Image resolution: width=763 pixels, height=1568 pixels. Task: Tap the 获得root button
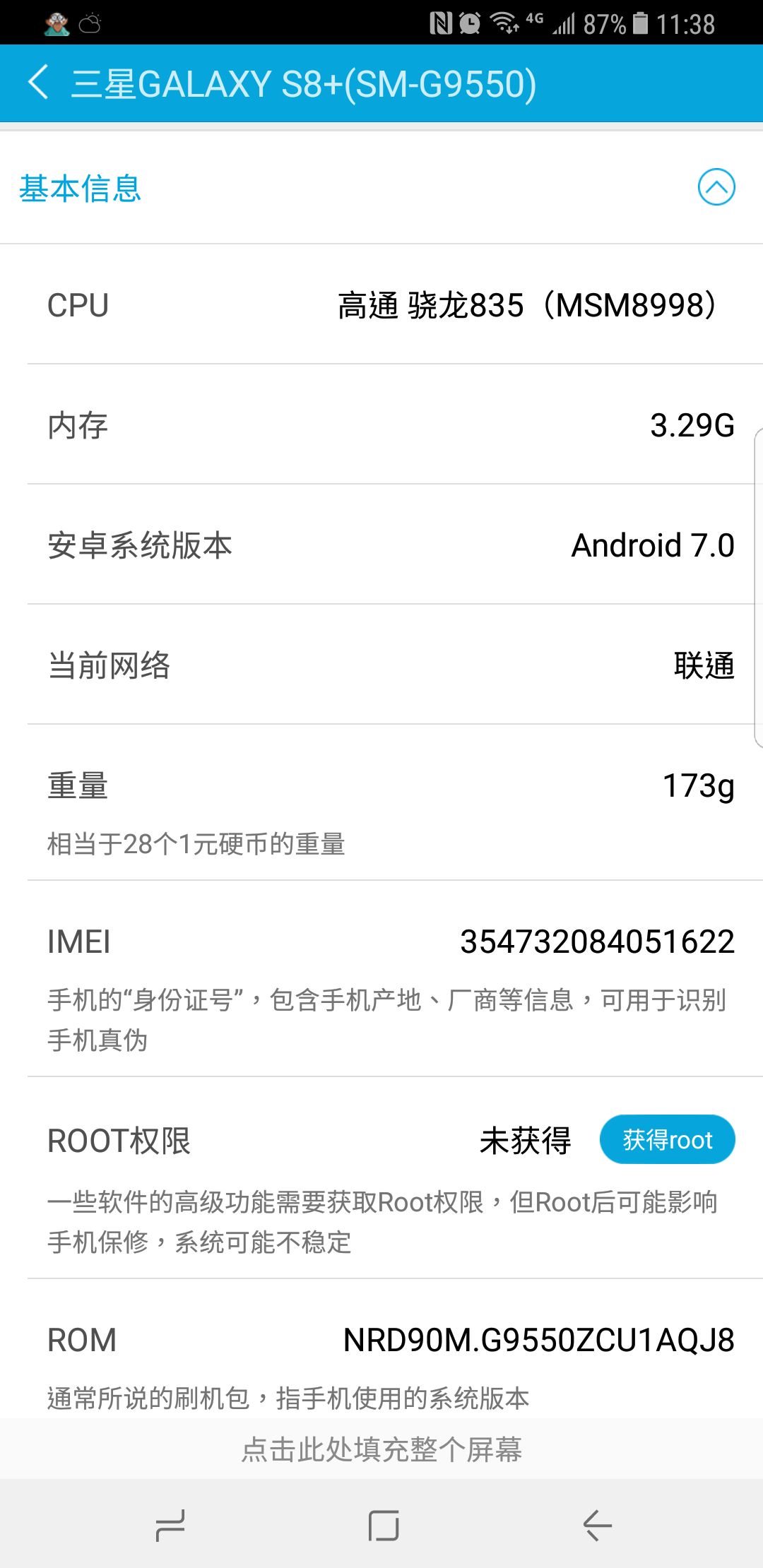667,1139
